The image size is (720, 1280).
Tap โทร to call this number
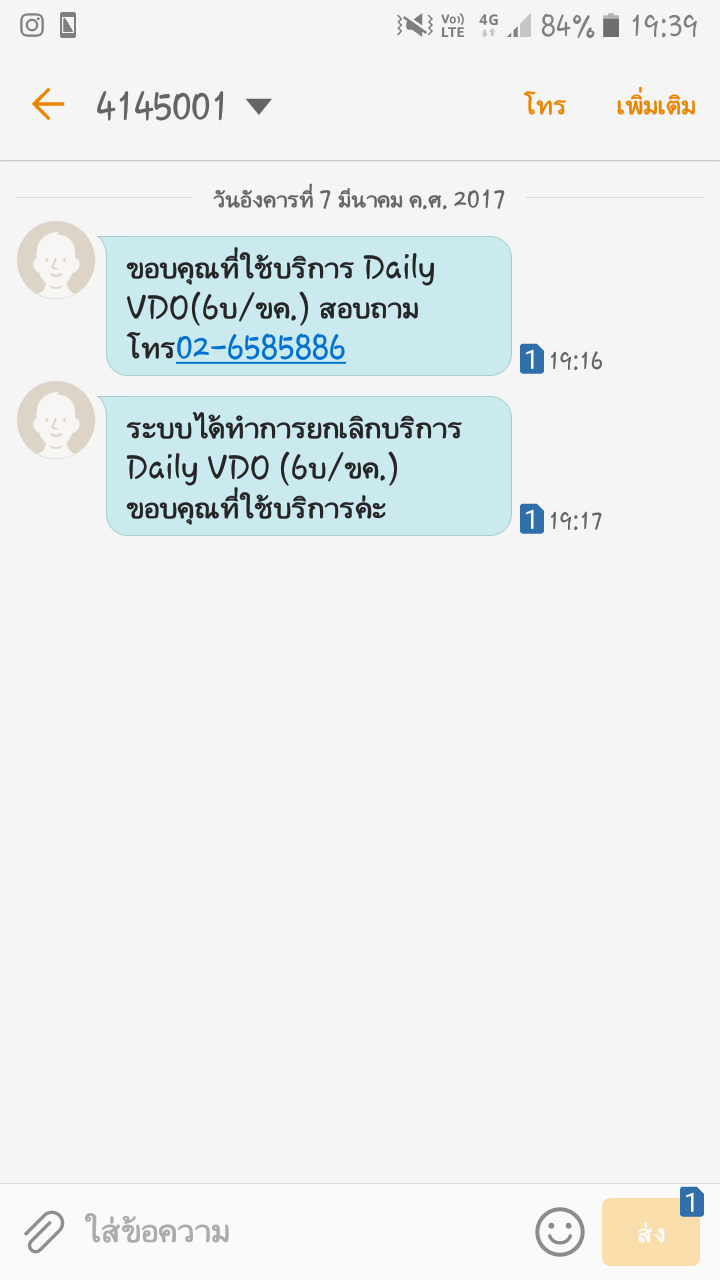[545, 106]
